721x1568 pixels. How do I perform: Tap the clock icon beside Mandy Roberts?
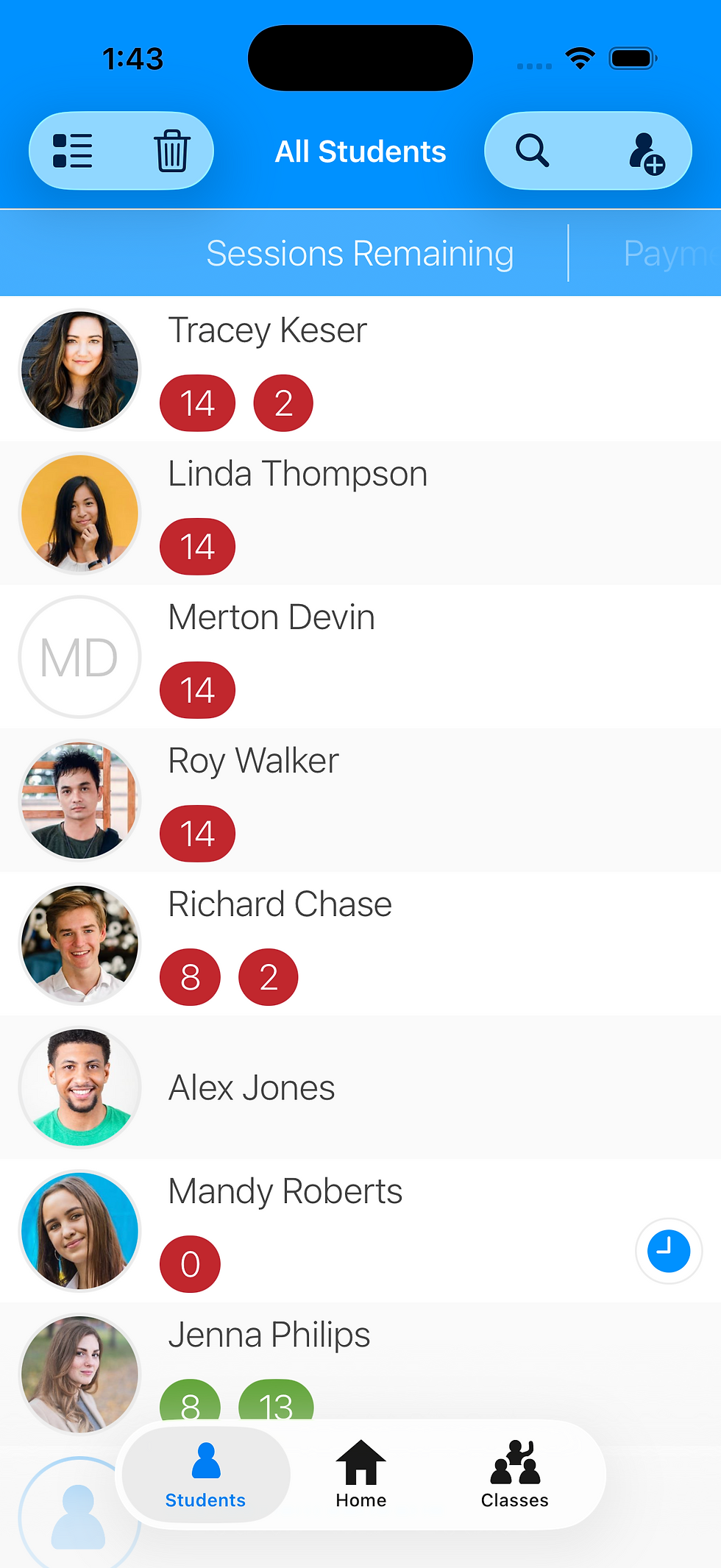[669, 1251]
